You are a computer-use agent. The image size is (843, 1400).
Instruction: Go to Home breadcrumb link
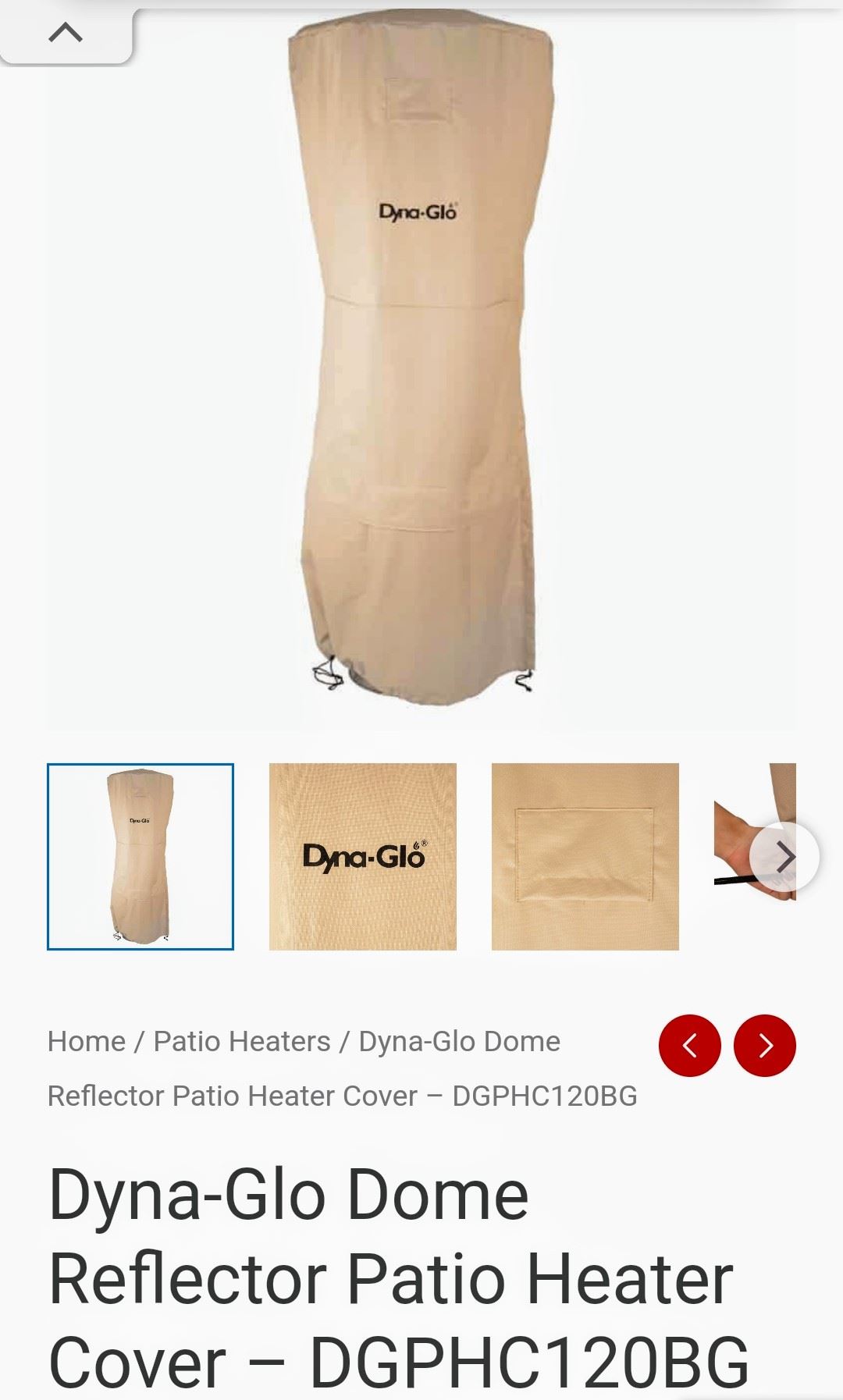click(87, 1041)
